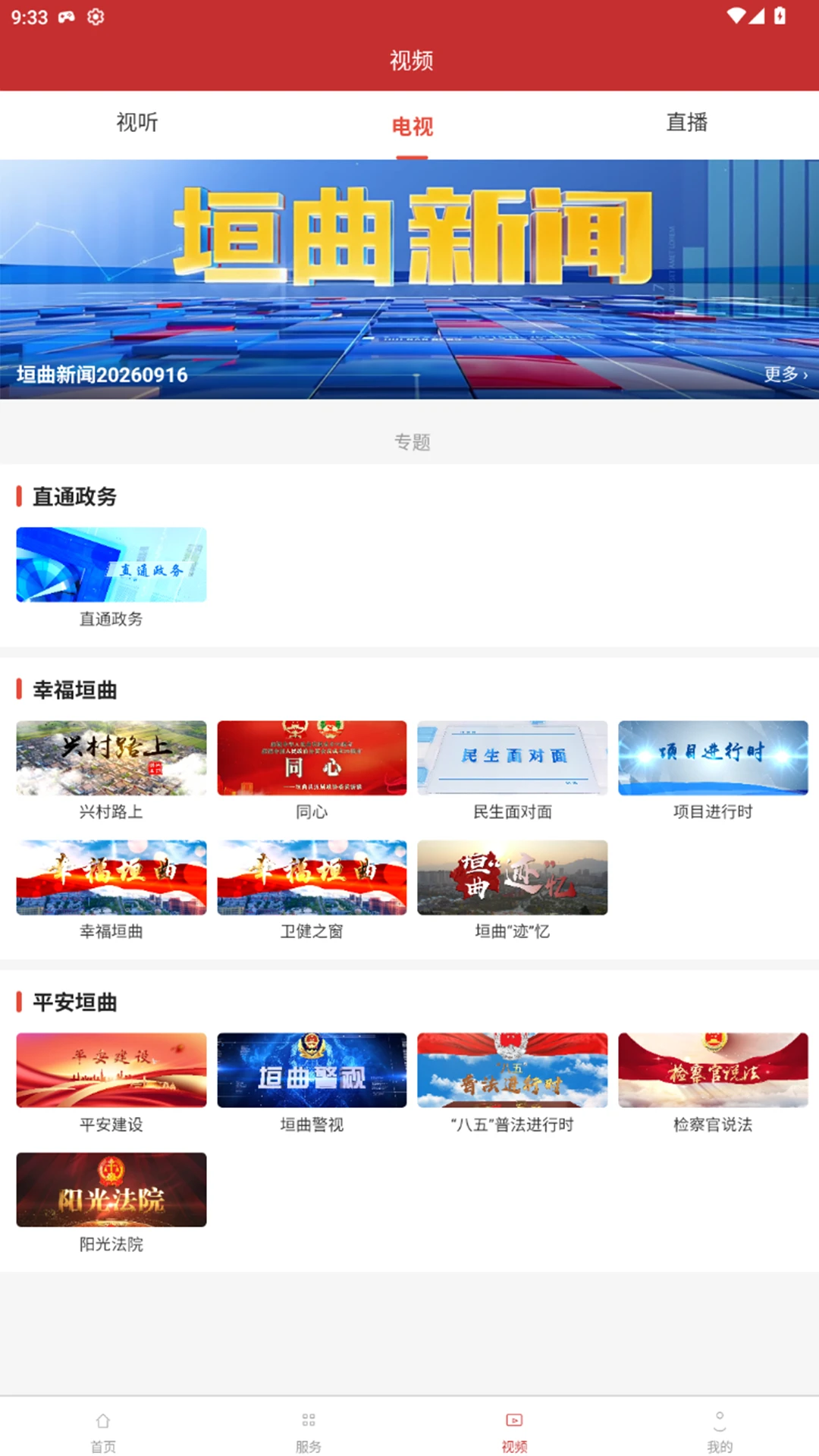This screenshot has width=819, height=1456.
Task: Open the 卫健之窗 program
Action: point(312,890)
